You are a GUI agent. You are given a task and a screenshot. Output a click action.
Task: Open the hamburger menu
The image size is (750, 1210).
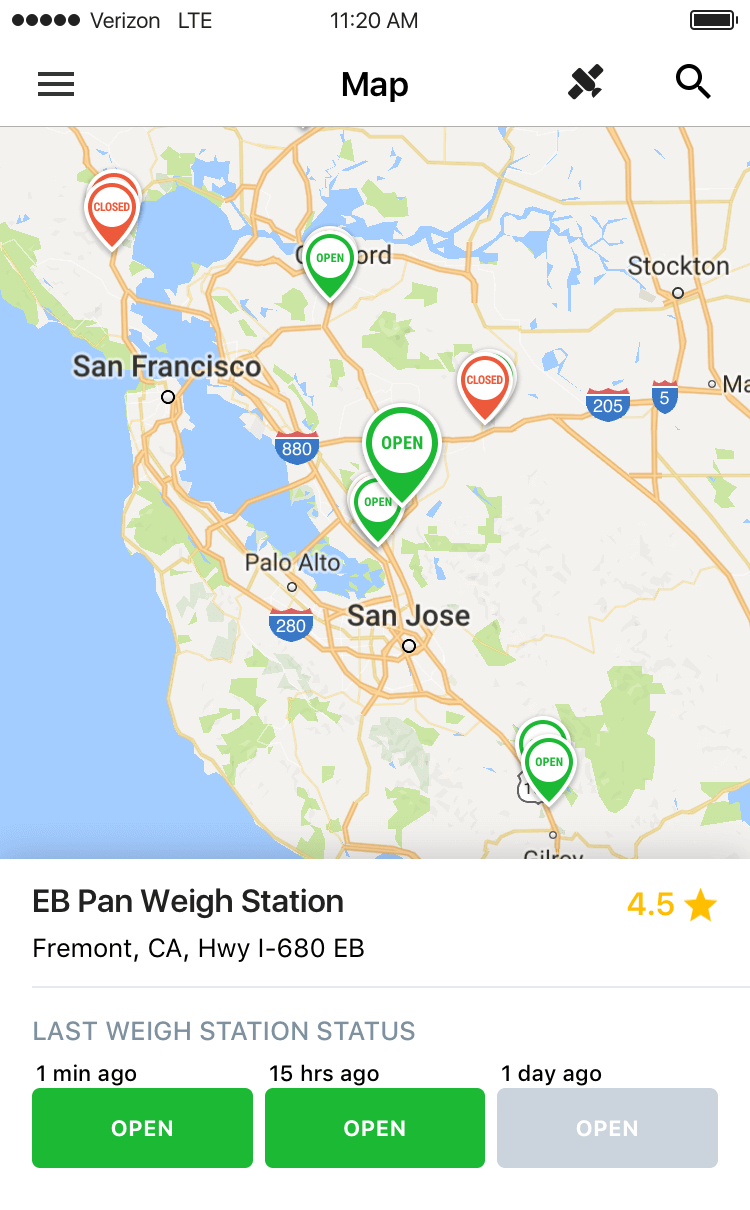click(56, 84)
